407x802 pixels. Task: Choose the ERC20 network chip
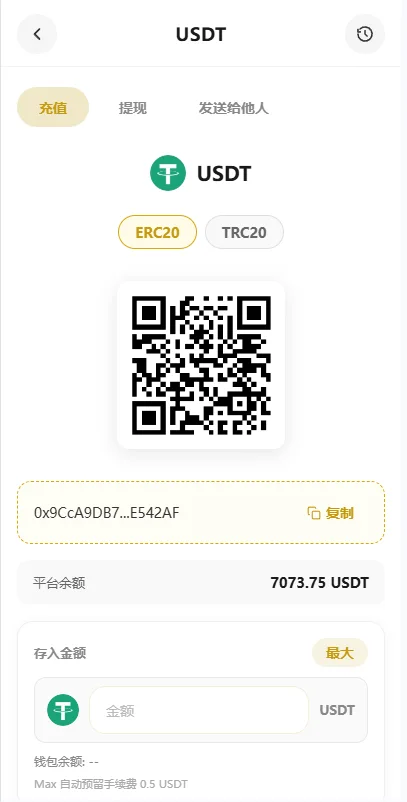[157, 232]
